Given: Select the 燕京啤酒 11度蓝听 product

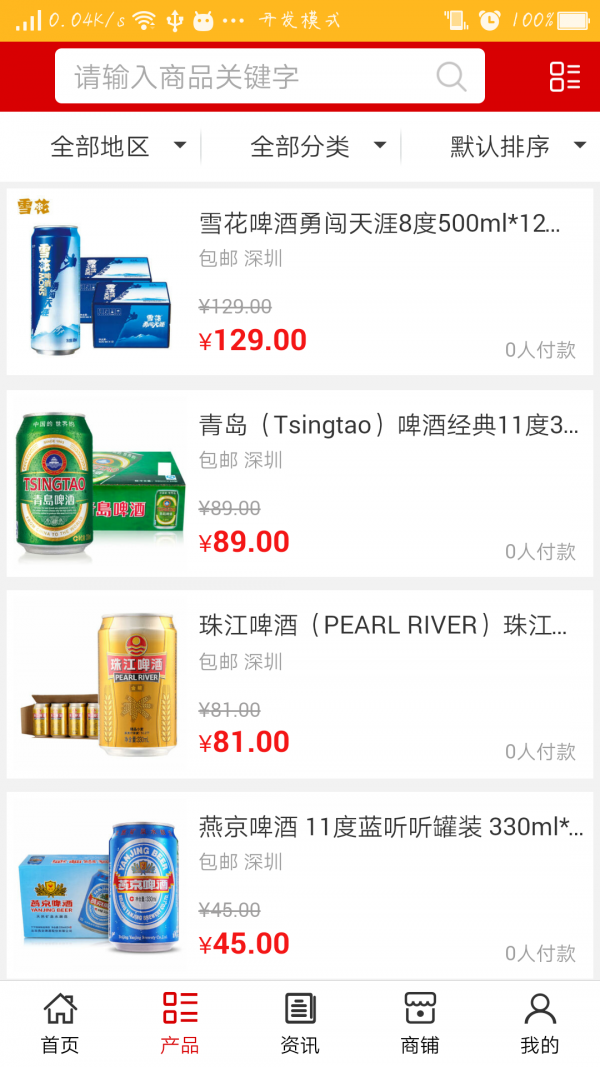Looking at the screenshot, I should point(300,886).
